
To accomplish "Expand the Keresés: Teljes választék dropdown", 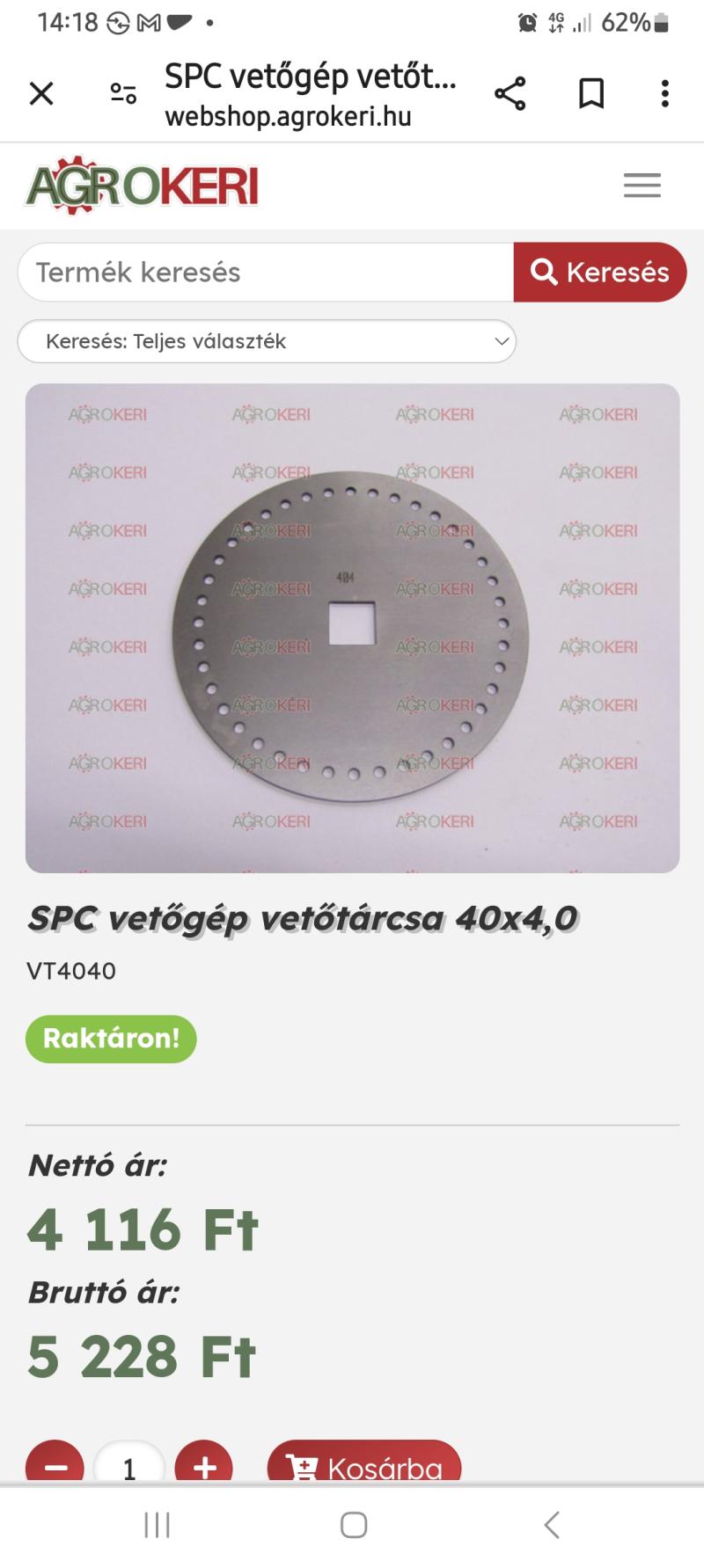I will tap(267, 341).
